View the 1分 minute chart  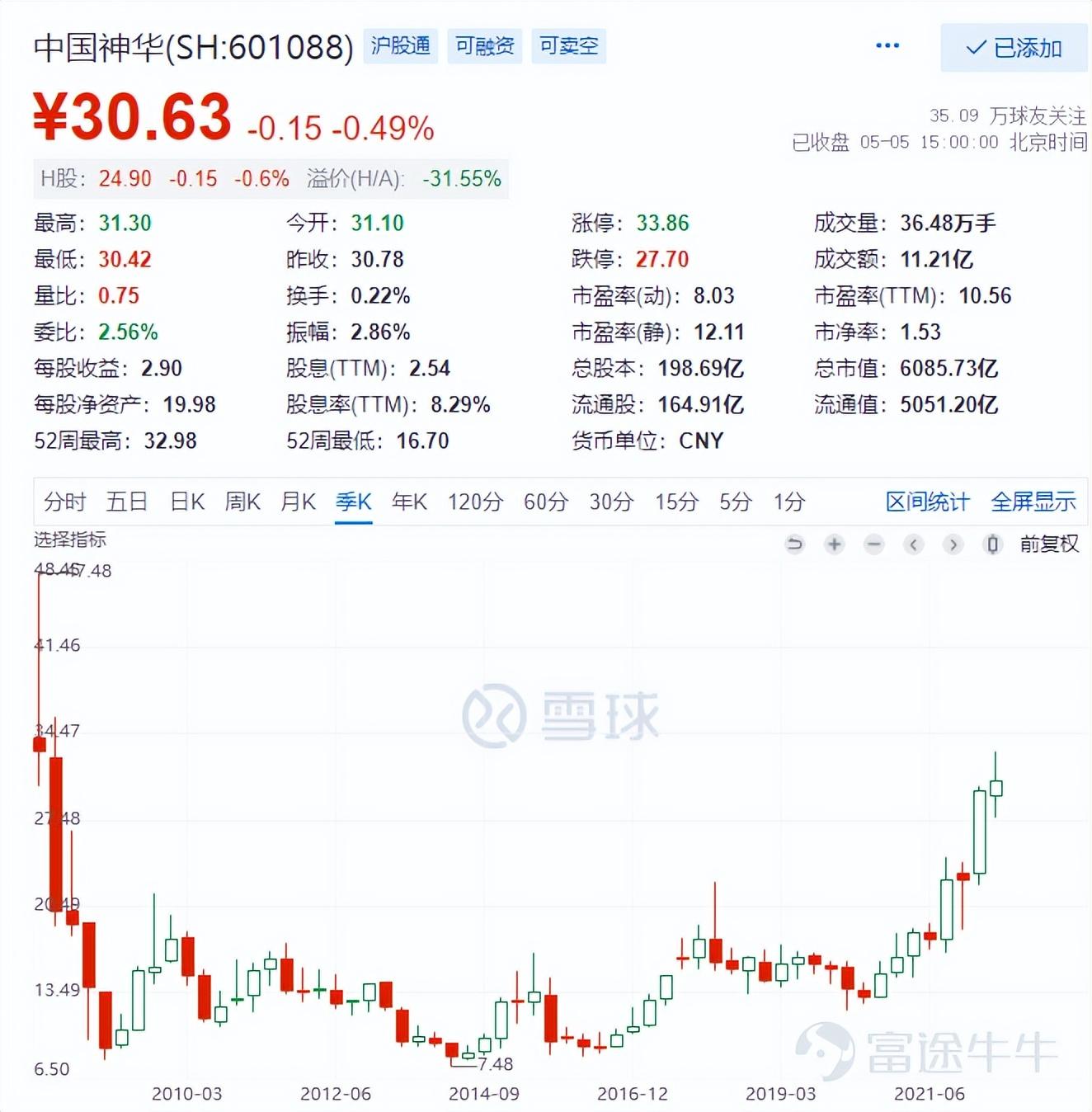pos(788,502)
